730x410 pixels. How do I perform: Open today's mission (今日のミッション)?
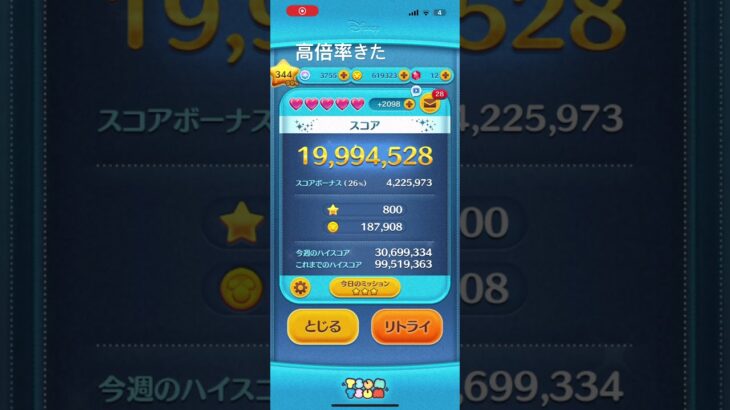(364, 288)
